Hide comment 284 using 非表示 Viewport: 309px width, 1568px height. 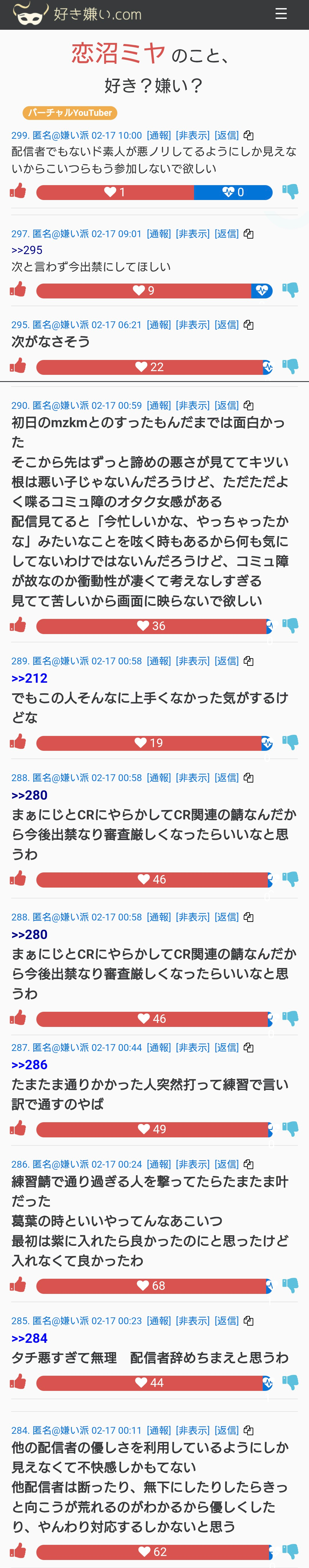192,1430
